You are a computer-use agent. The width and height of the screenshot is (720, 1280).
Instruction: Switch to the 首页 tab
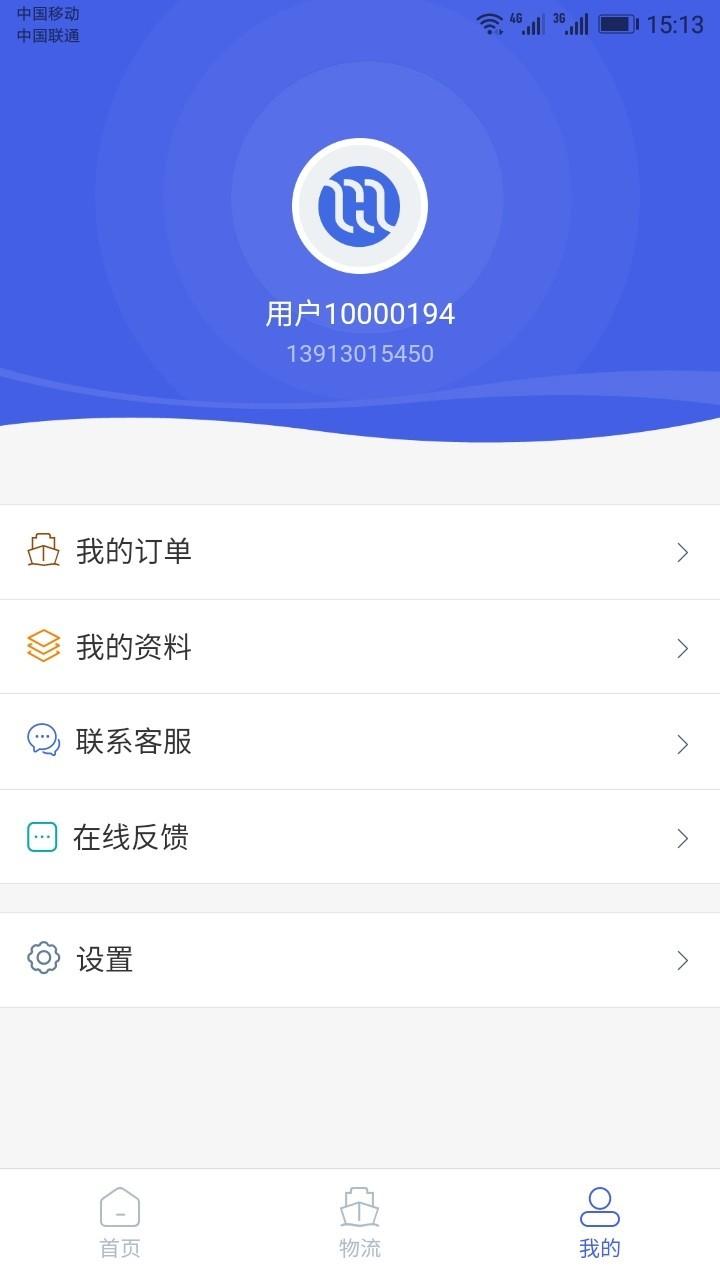[x=119, y=1247]
